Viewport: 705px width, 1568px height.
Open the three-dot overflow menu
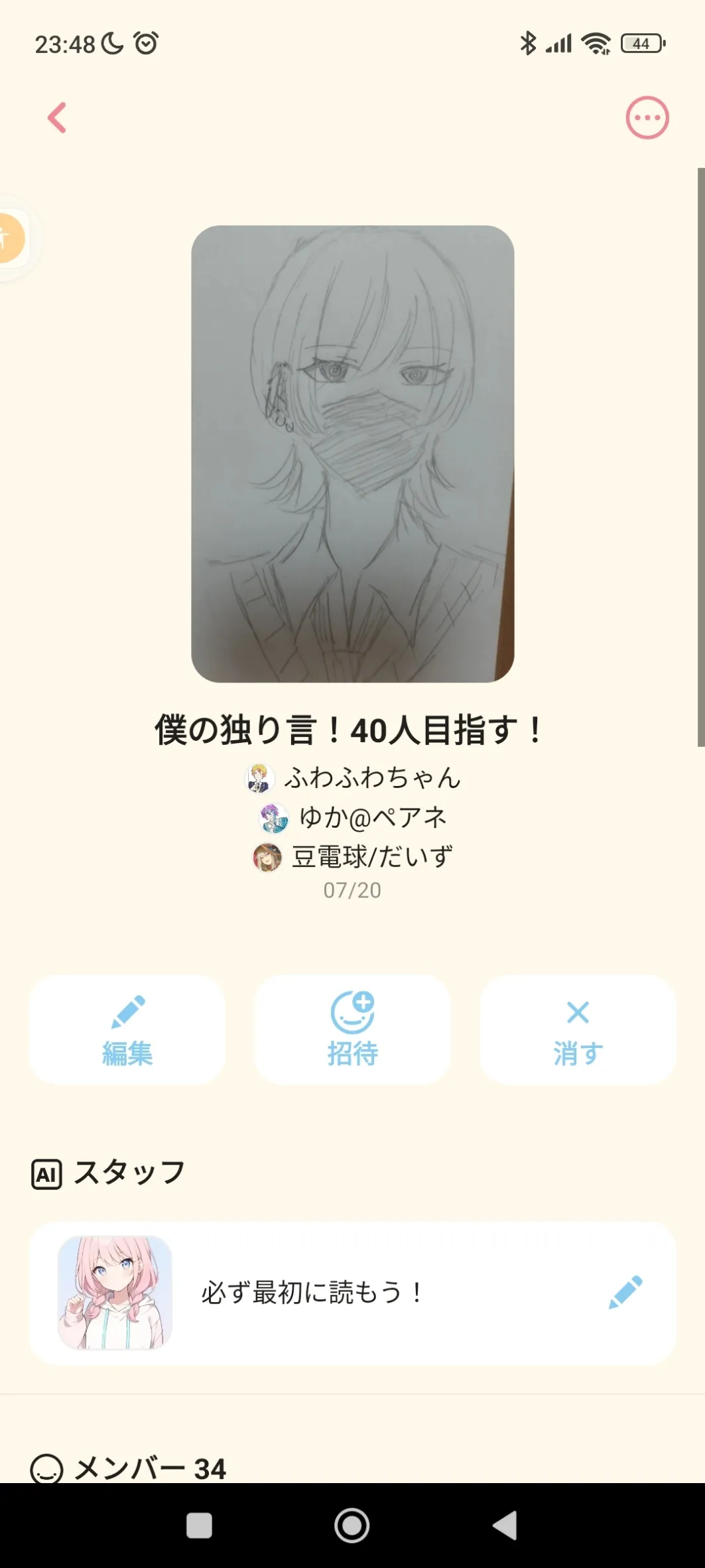(x=647, y=118)
